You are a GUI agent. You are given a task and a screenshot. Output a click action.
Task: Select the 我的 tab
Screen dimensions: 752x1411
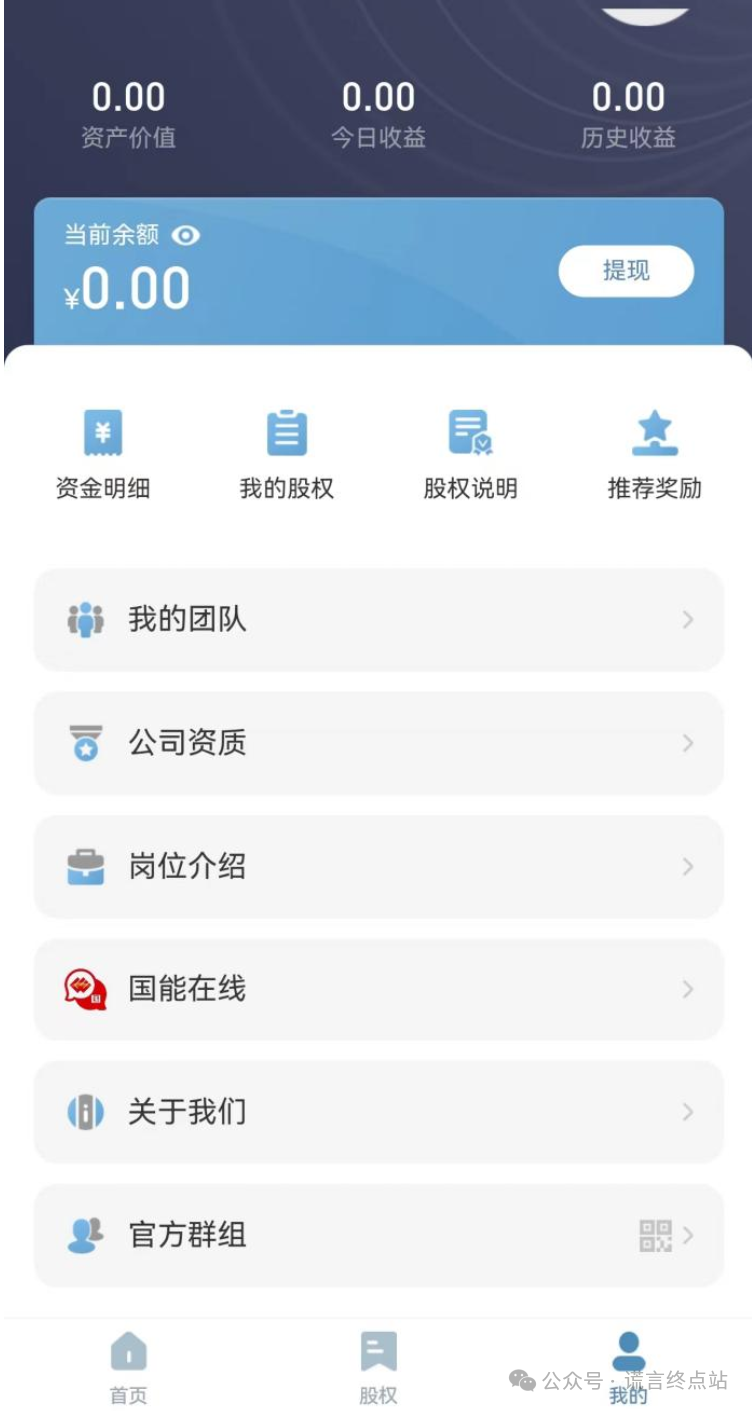coord(628,1367)
